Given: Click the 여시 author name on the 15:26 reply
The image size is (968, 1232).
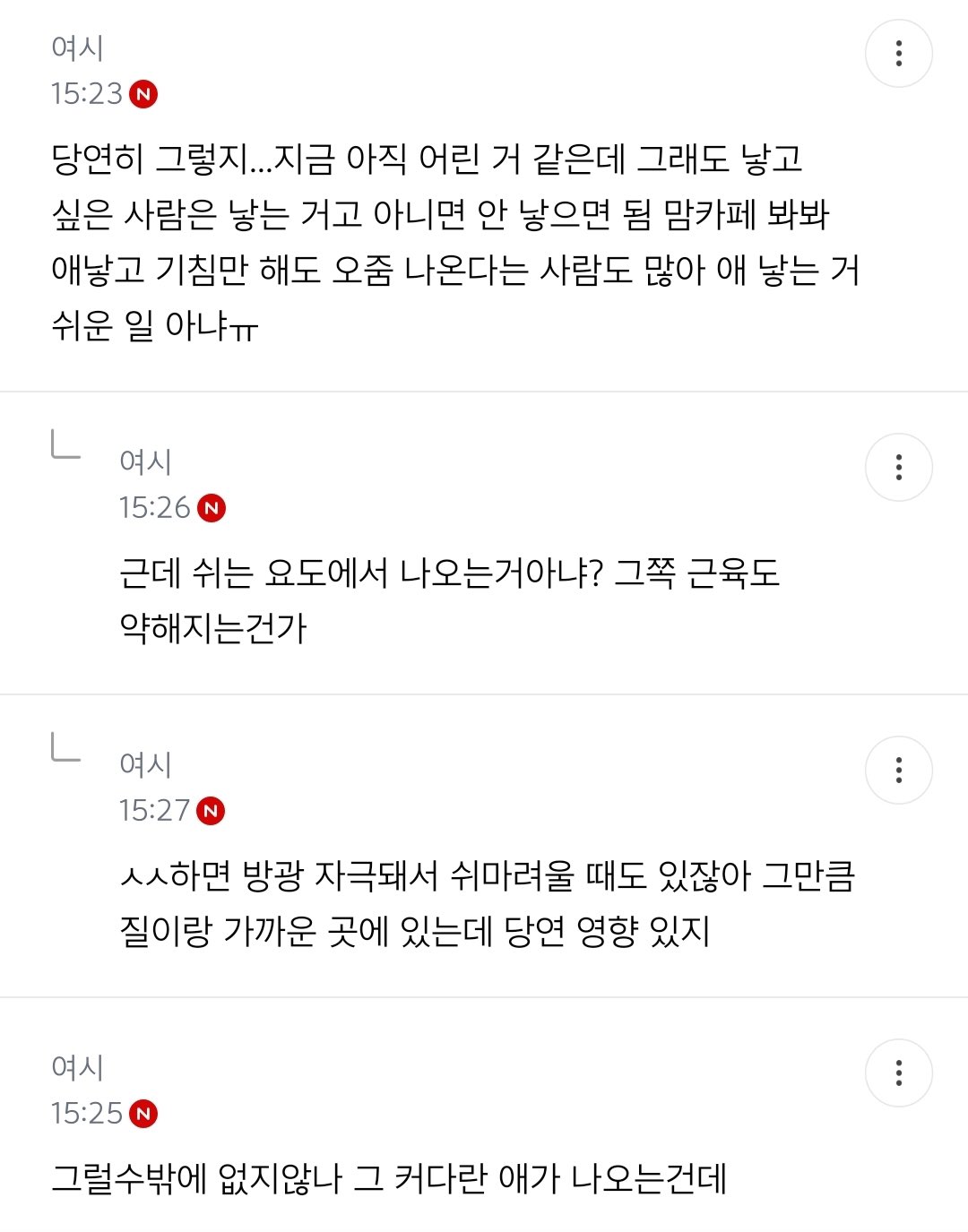Looking at the screenshot, I should coord(148,461).
